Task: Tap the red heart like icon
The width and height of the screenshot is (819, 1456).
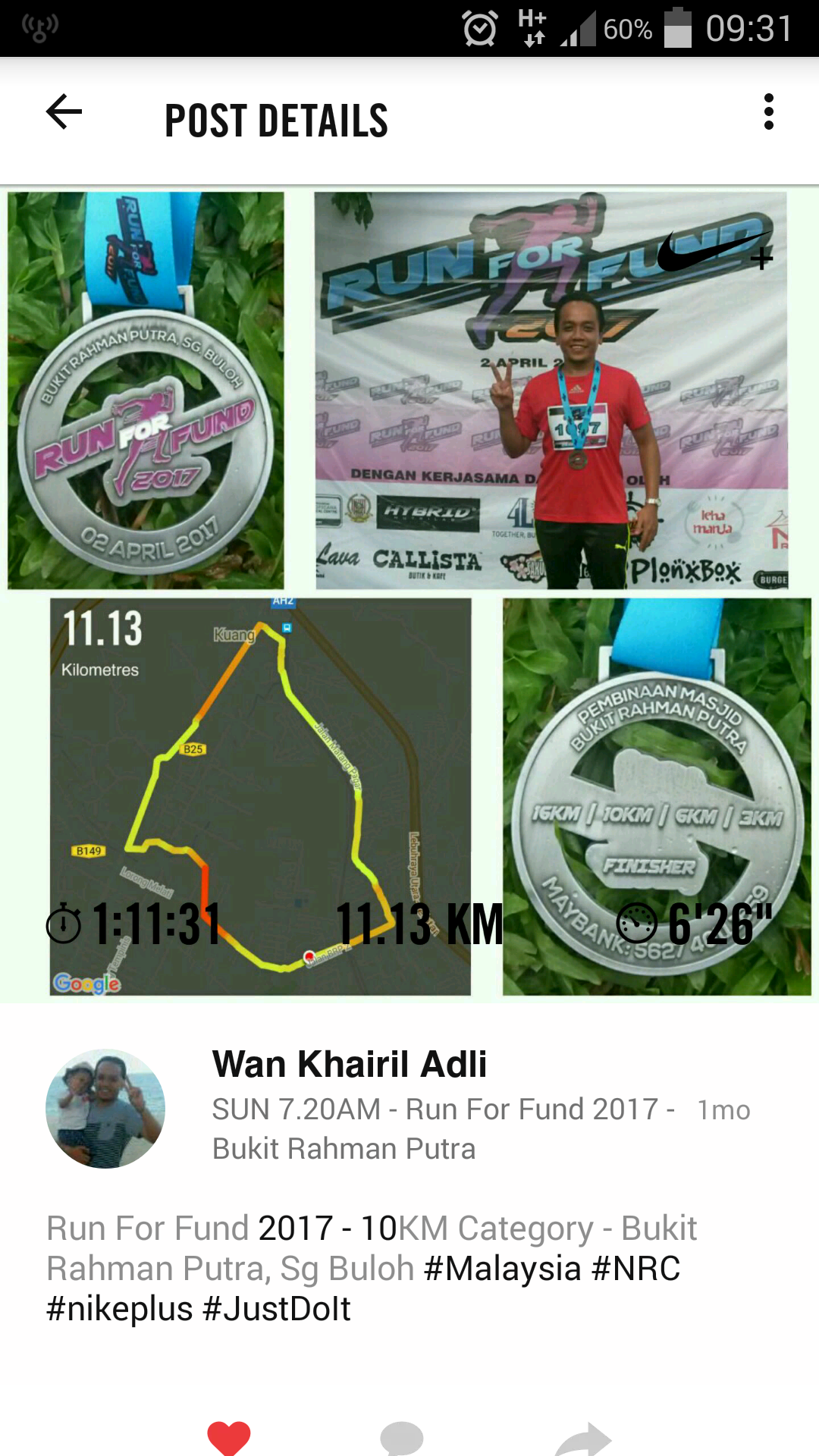Action: tap(229, 1438)
